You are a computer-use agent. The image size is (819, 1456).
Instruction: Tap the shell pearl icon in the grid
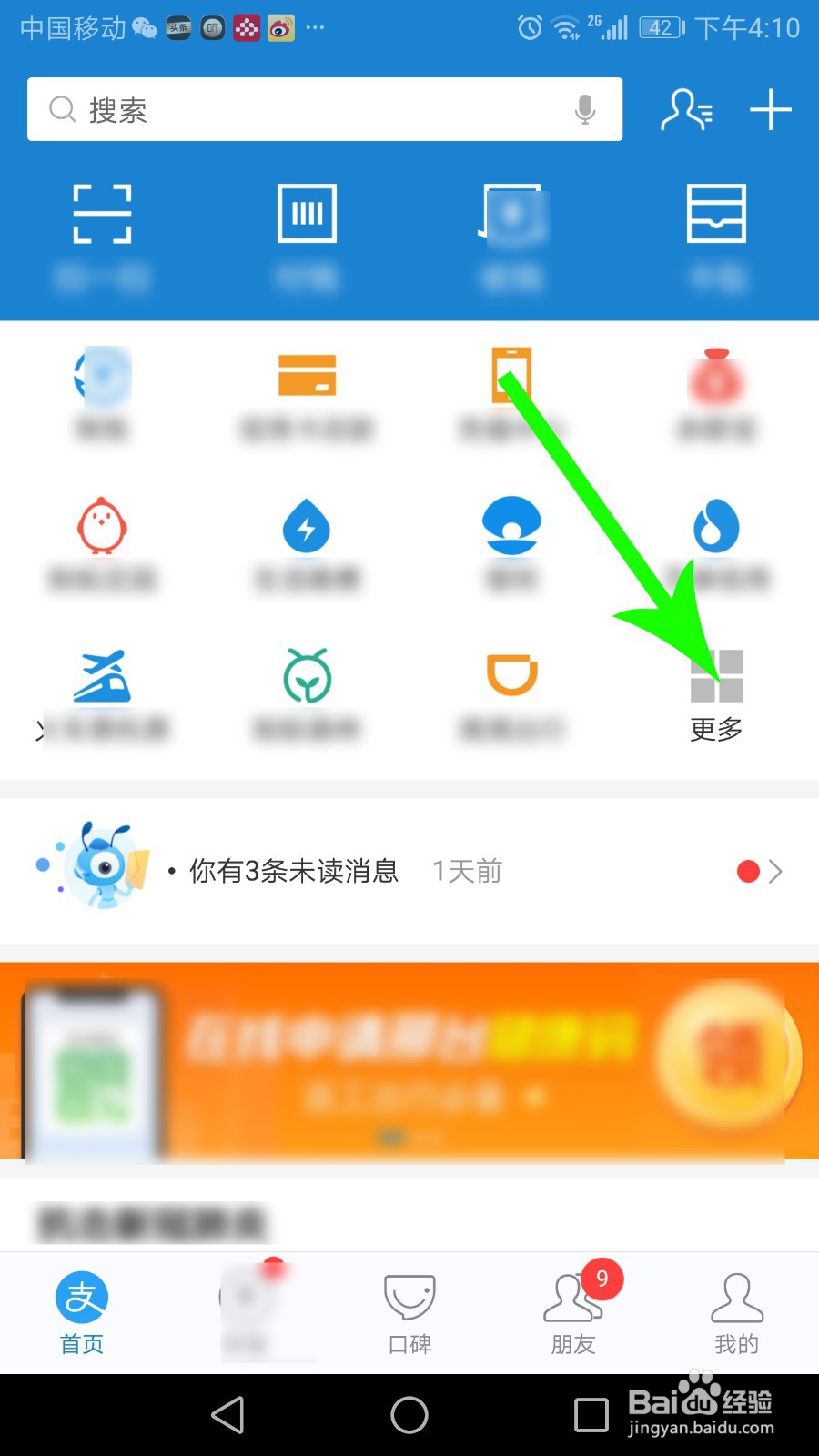(511, 526)
